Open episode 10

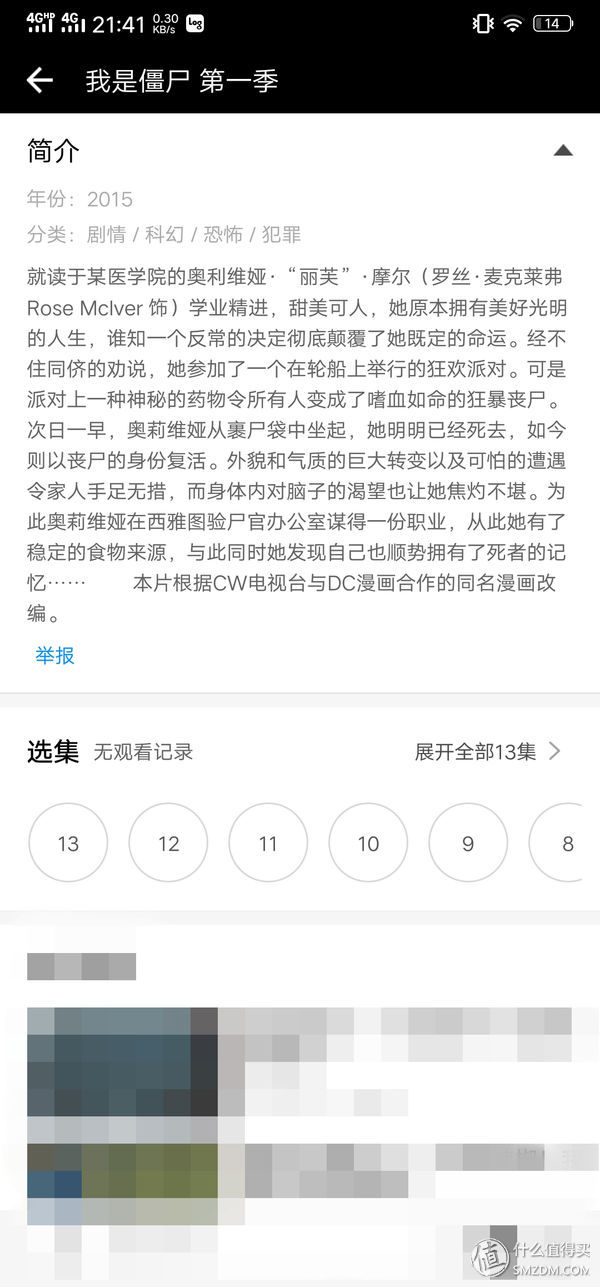point(368,843)
